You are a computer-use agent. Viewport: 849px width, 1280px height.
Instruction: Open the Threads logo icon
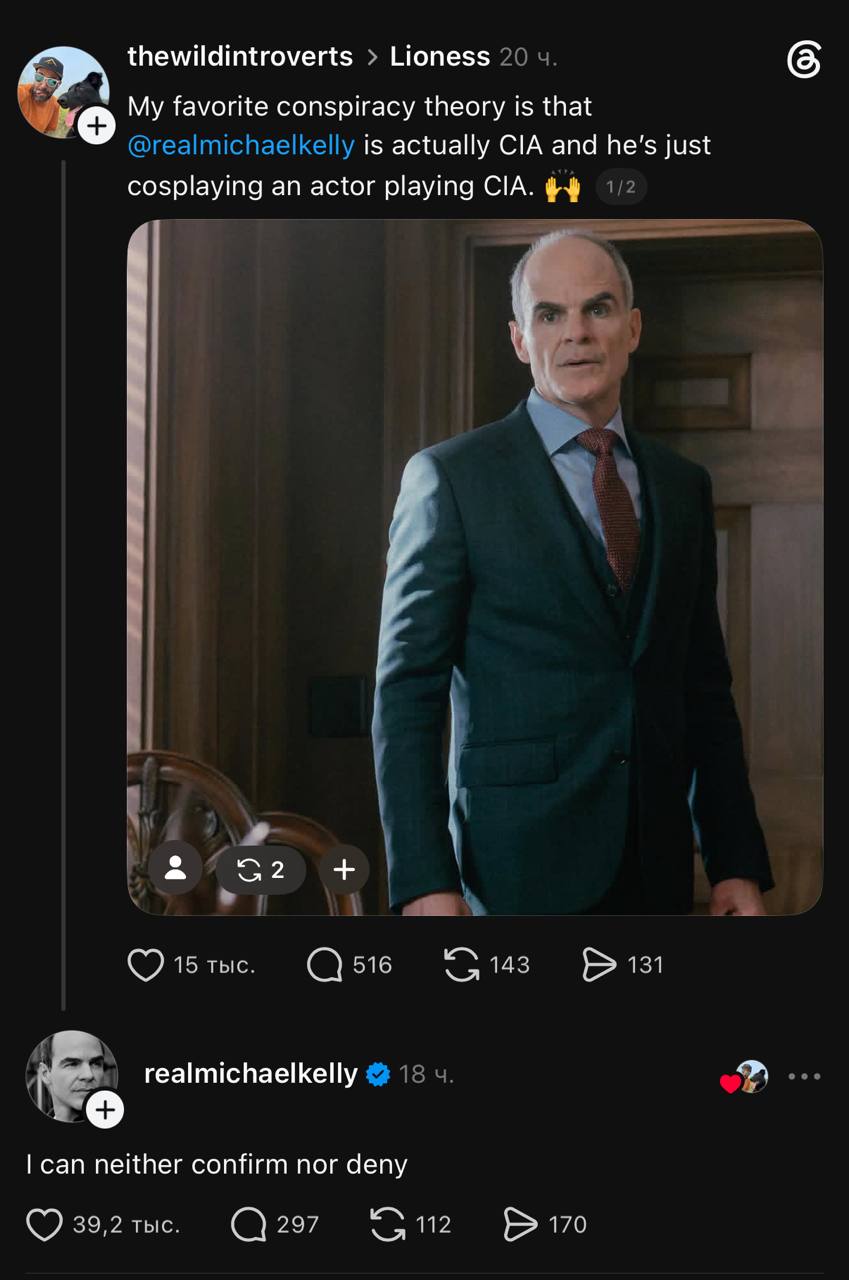point(804,62)
